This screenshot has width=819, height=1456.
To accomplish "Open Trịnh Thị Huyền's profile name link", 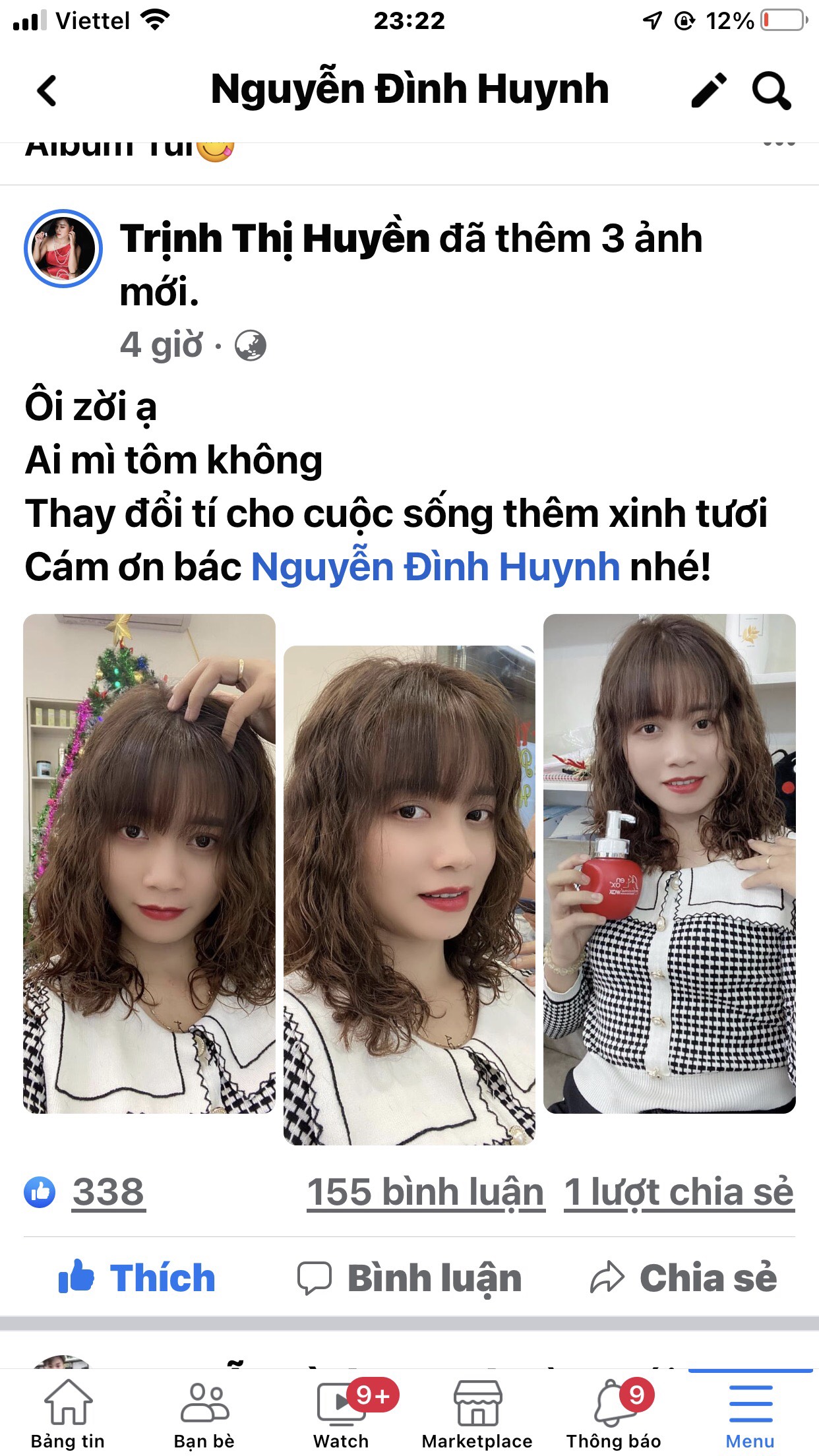I will pos(275,238).
